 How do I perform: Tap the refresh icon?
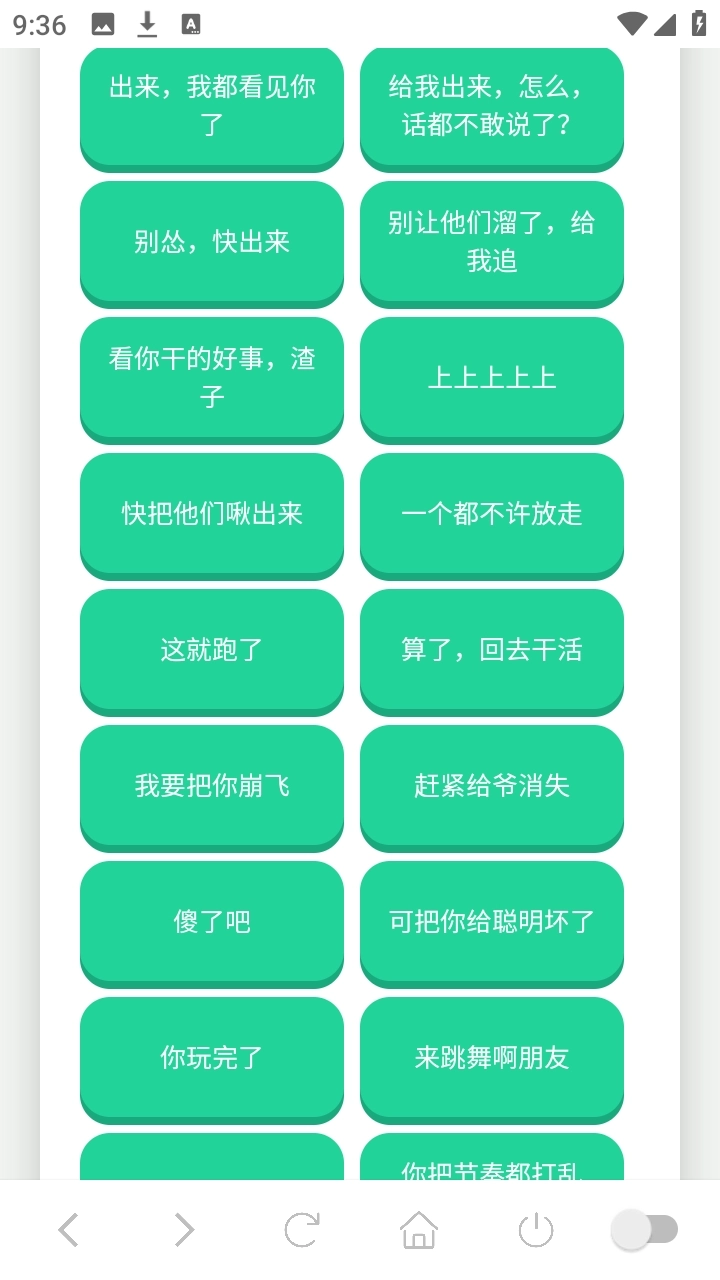(301, 1229)
